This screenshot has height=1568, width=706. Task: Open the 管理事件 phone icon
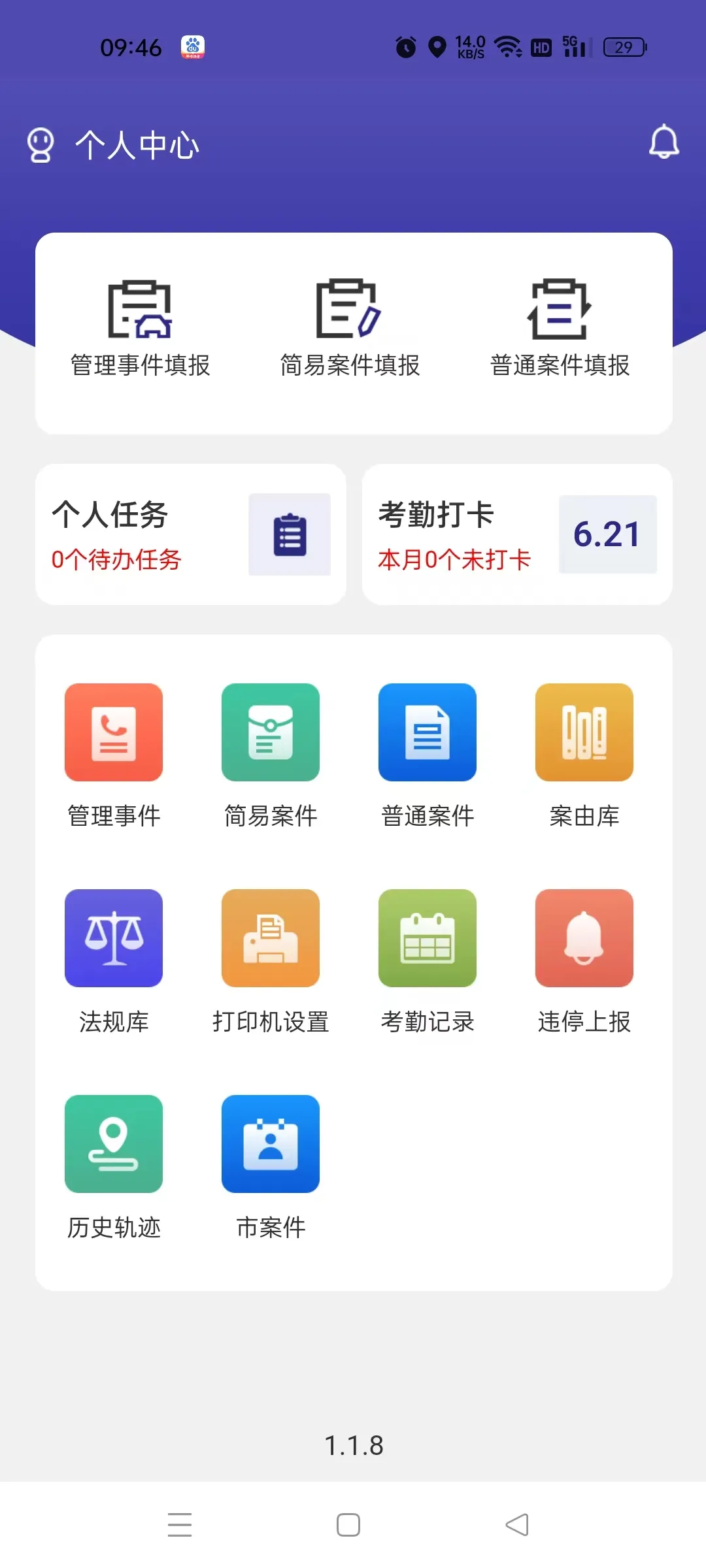point(113,732)
